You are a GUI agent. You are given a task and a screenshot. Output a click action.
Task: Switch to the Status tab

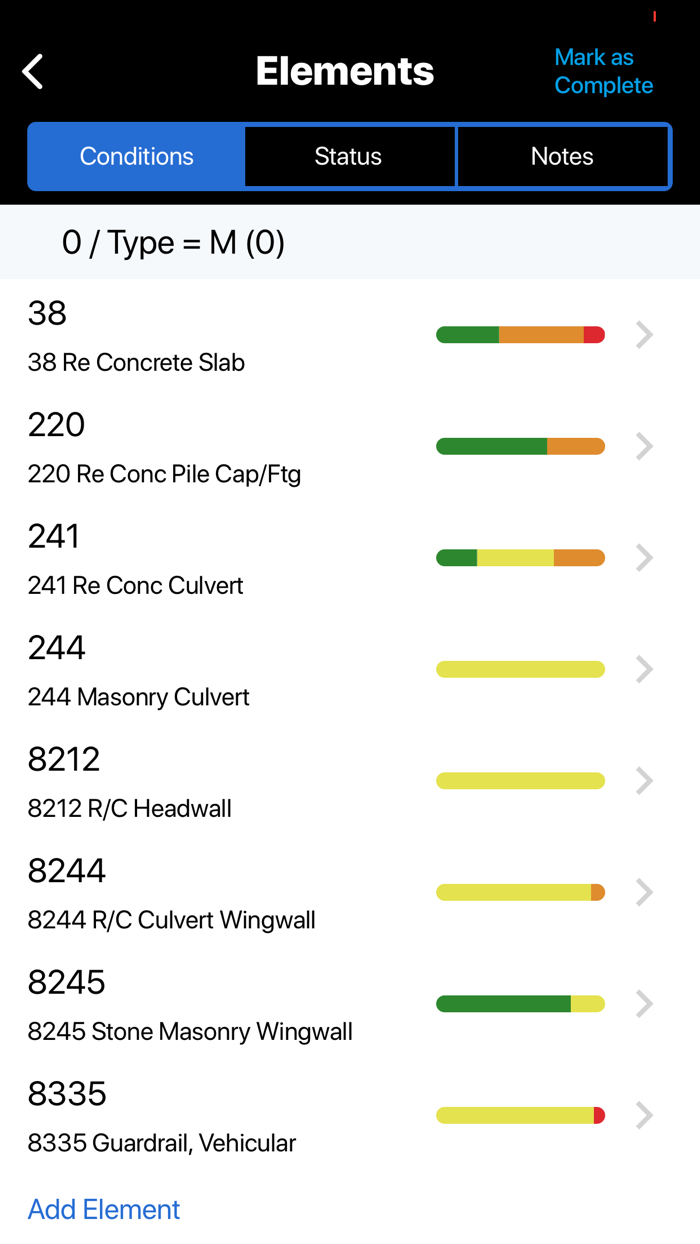tap(349, 156)
